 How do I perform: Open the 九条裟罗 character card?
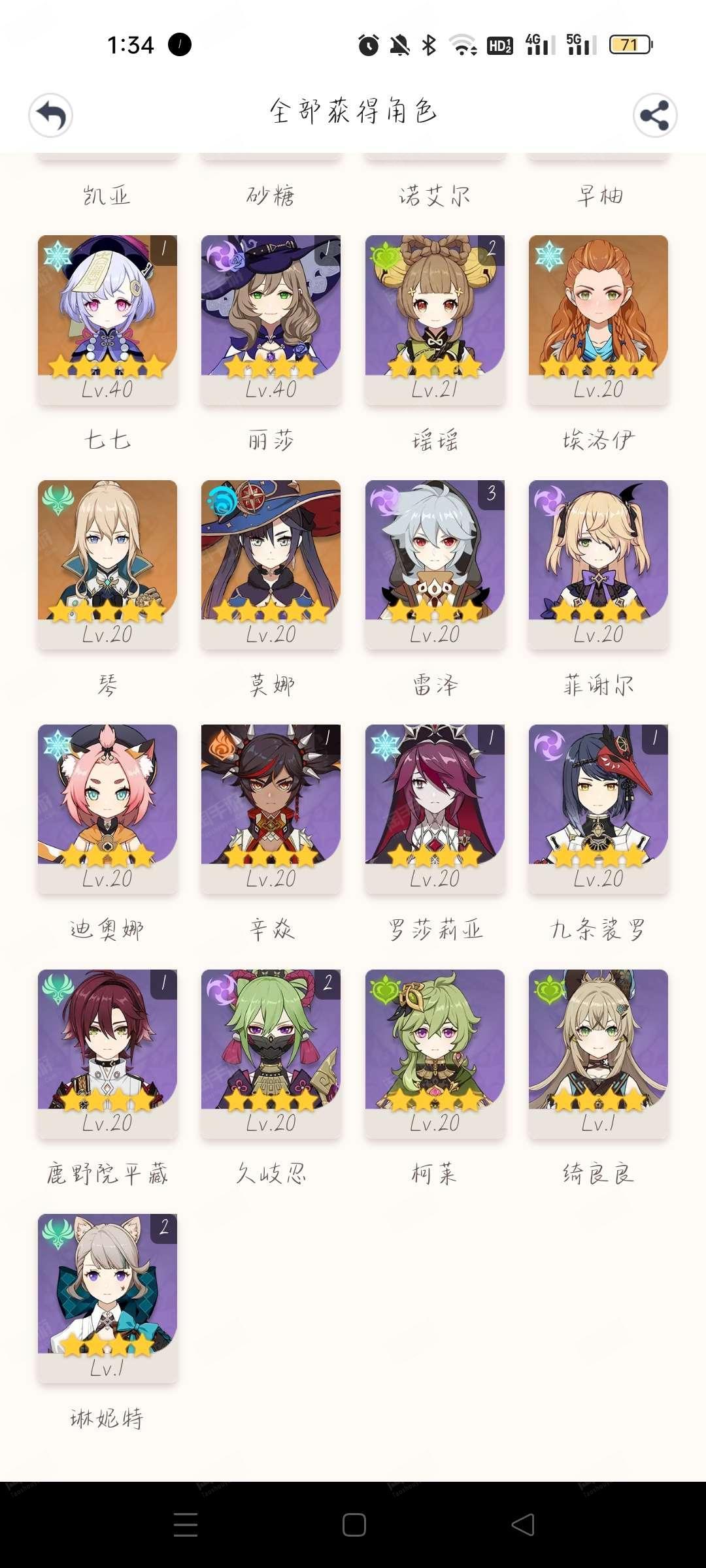pyautogui.click(x=599, y=809)
